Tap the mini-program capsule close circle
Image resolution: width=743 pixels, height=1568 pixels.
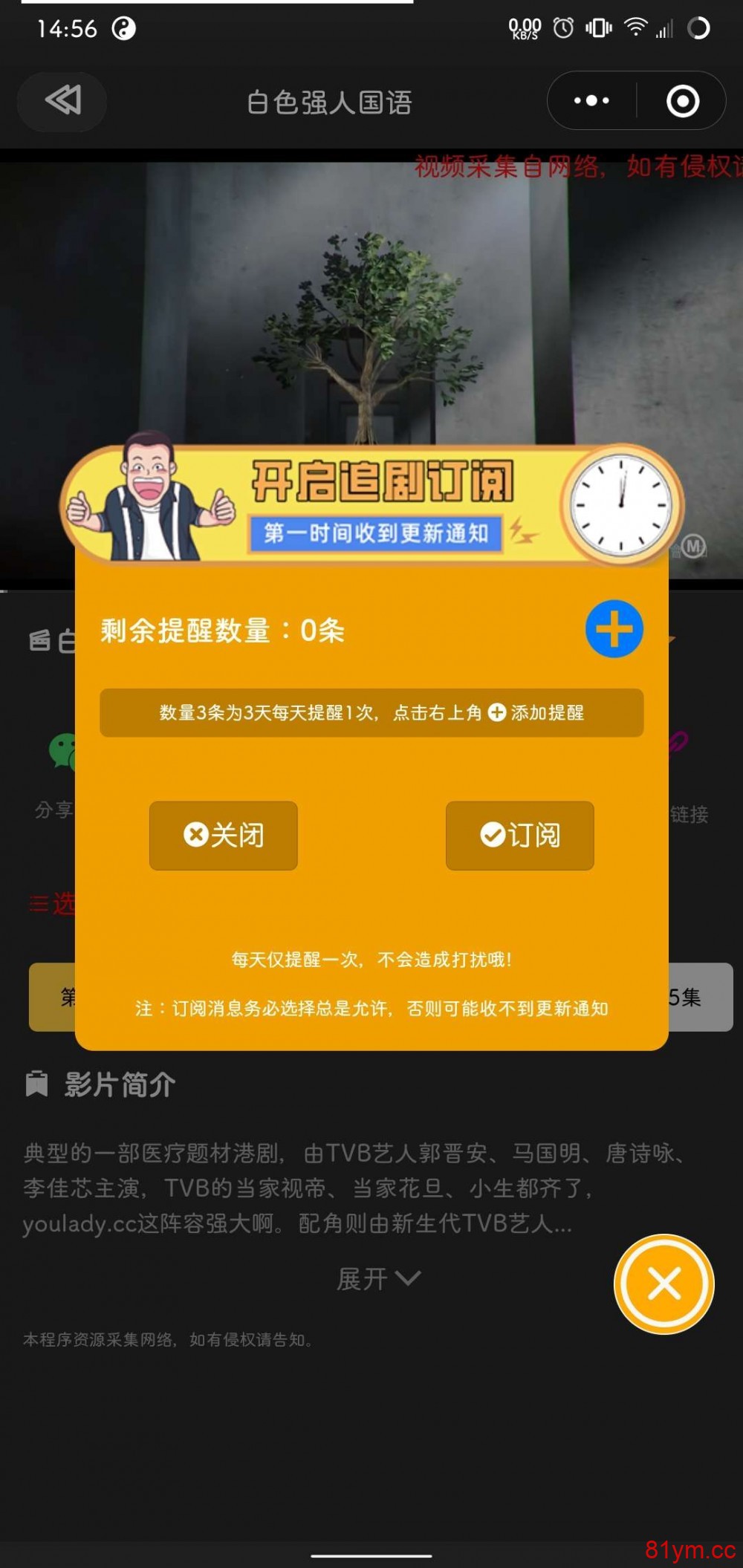coord(683,100)
